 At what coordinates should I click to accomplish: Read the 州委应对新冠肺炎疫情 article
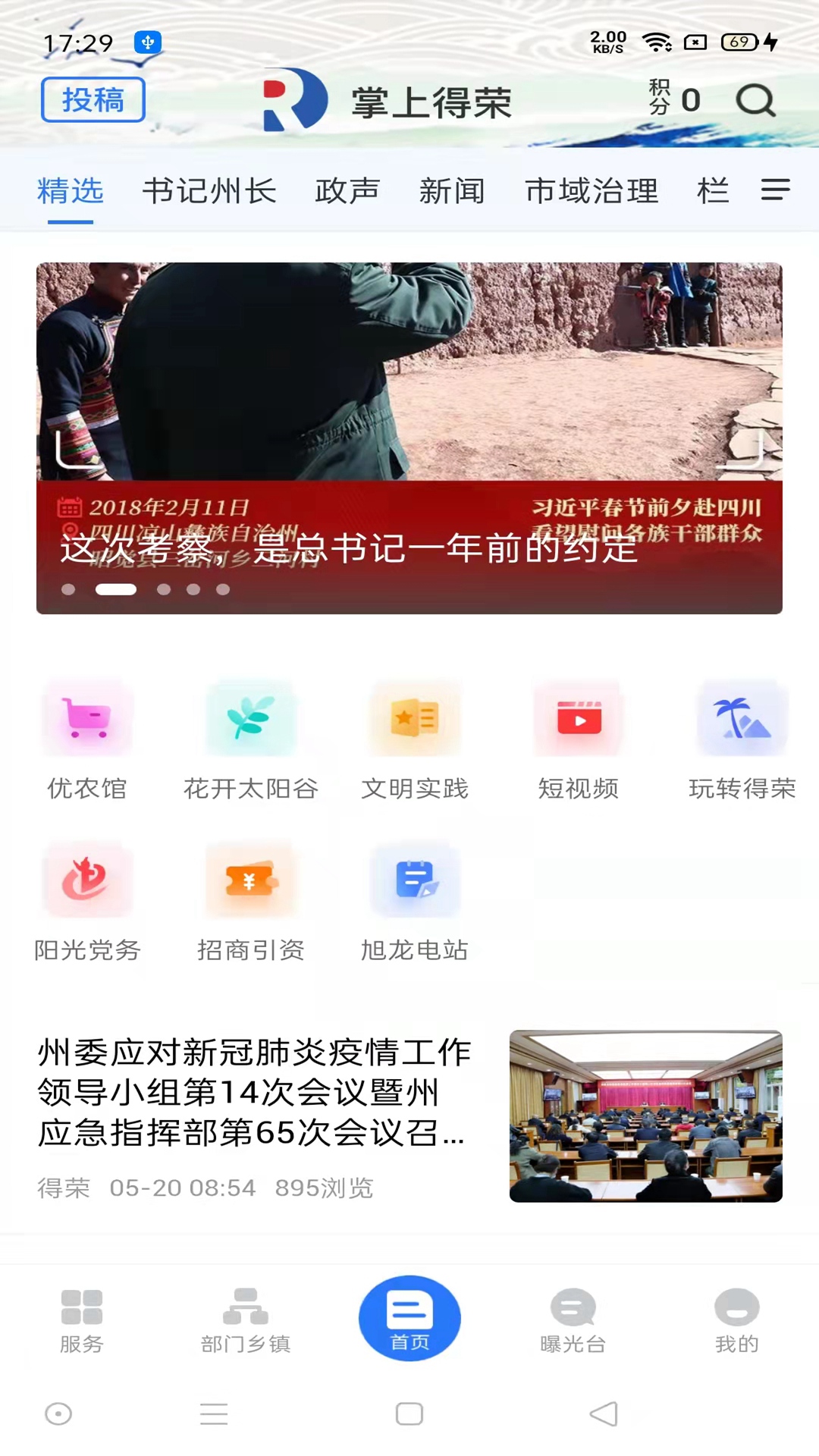(x=409, y=1116)
